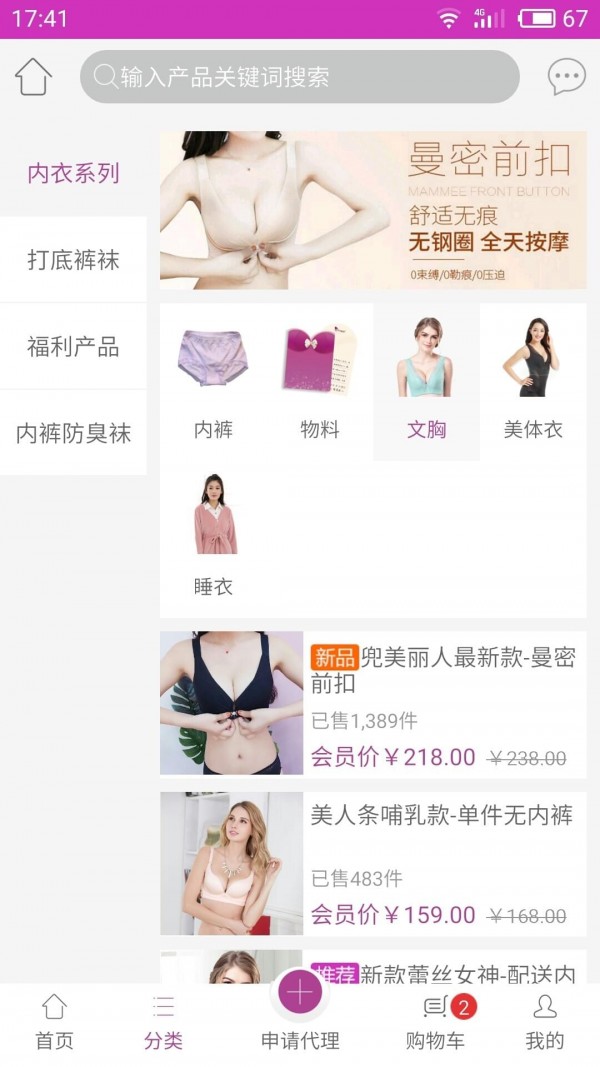Switch to the 分类 tab
This screenshot has height=1067, width=600.
tap(163, 1023)
